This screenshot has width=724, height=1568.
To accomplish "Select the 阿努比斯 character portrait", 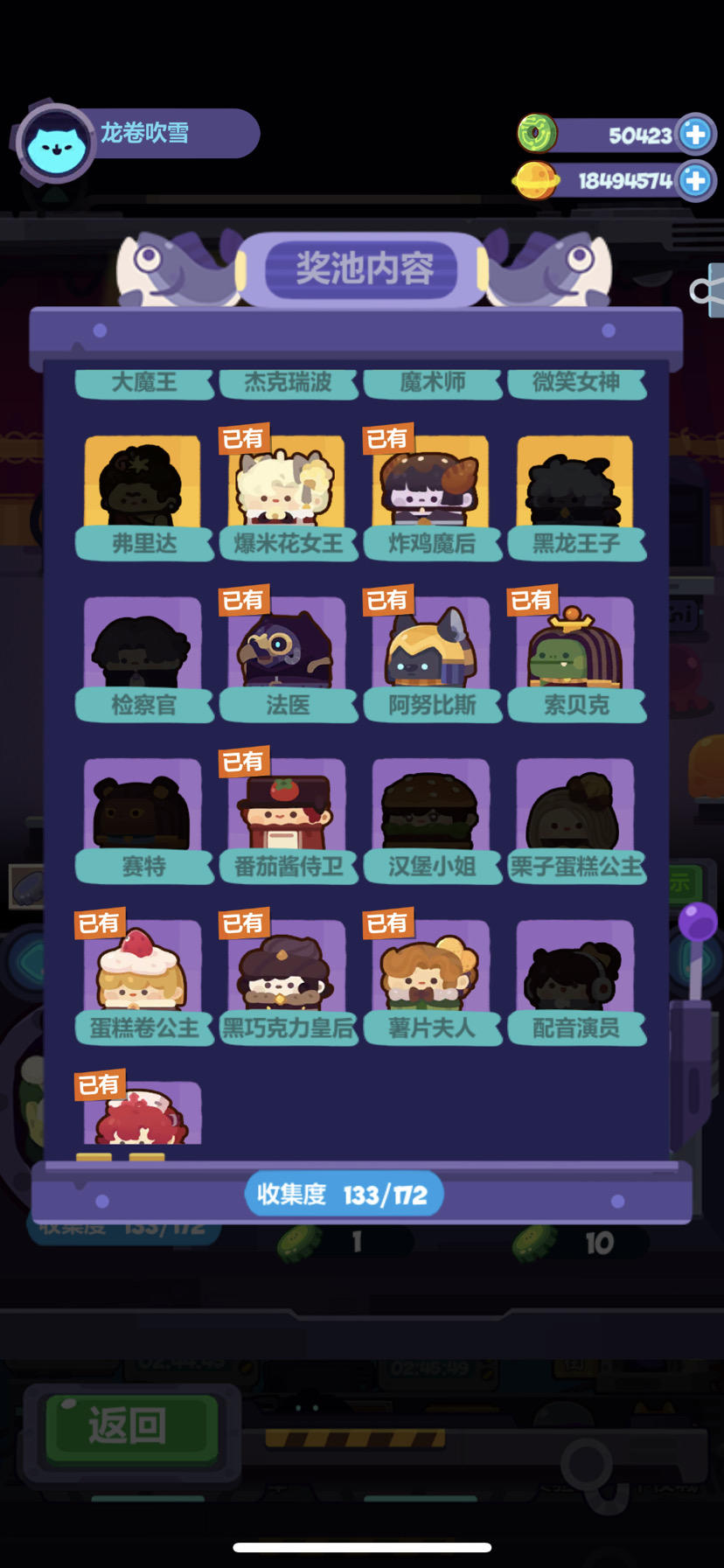I will tap(431, 647).
